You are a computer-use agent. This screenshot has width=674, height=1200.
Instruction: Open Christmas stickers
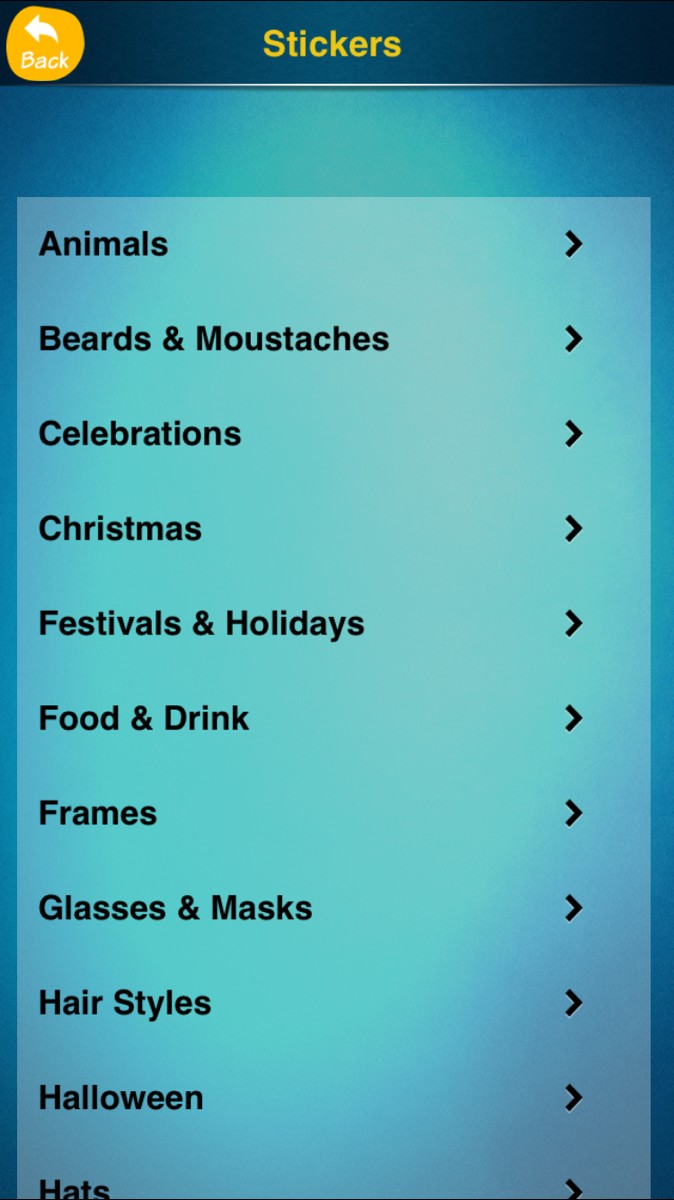(310, 529)
